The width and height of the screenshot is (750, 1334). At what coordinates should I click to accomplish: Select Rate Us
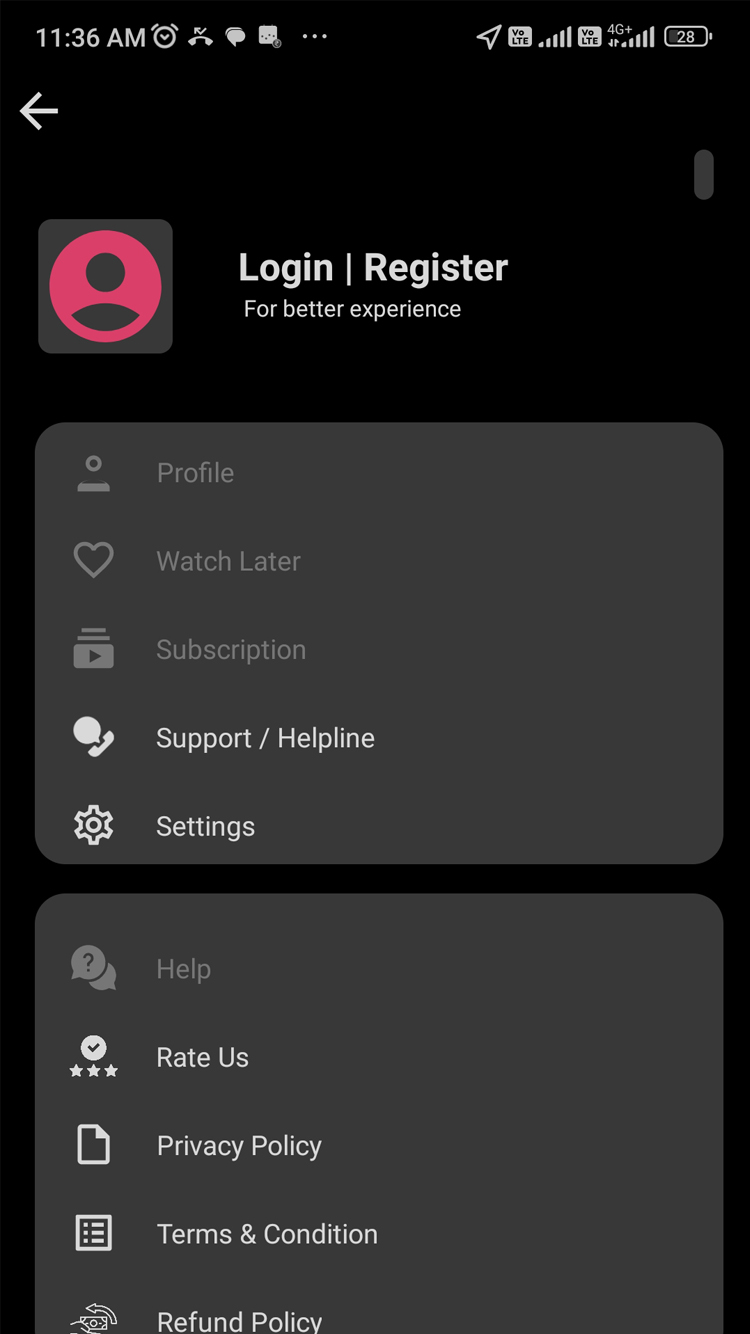(379, 1057)
